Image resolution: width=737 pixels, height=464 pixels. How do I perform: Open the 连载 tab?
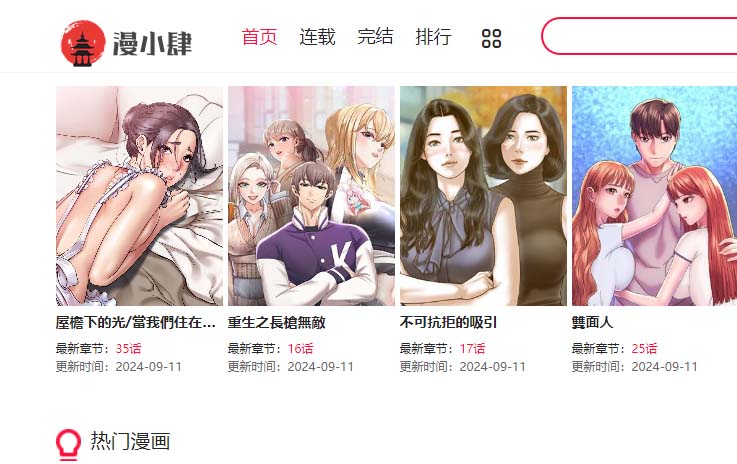[317, 37]
